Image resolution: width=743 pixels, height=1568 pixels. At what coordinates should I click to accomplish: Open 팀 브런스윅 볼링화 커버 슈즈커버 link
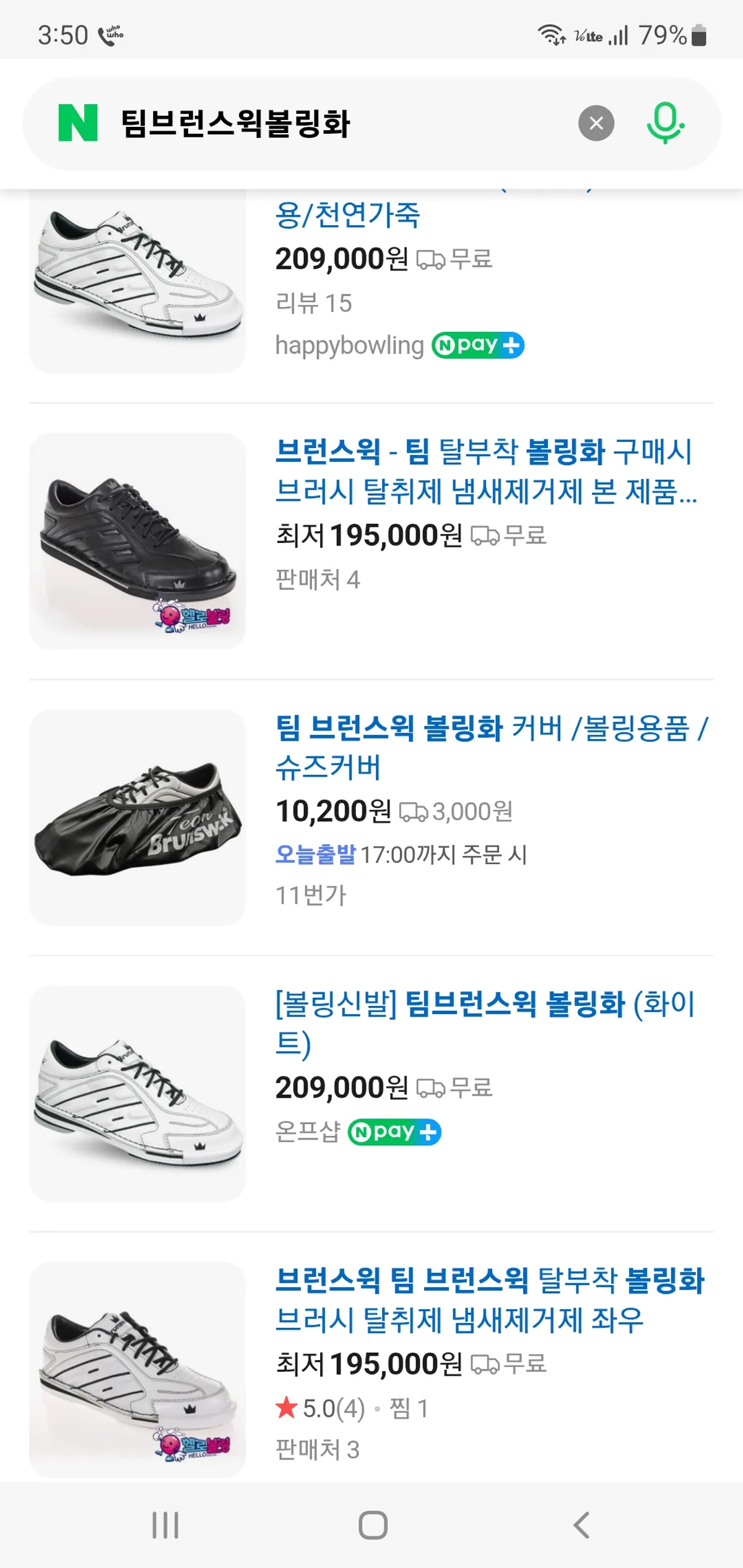492,747
